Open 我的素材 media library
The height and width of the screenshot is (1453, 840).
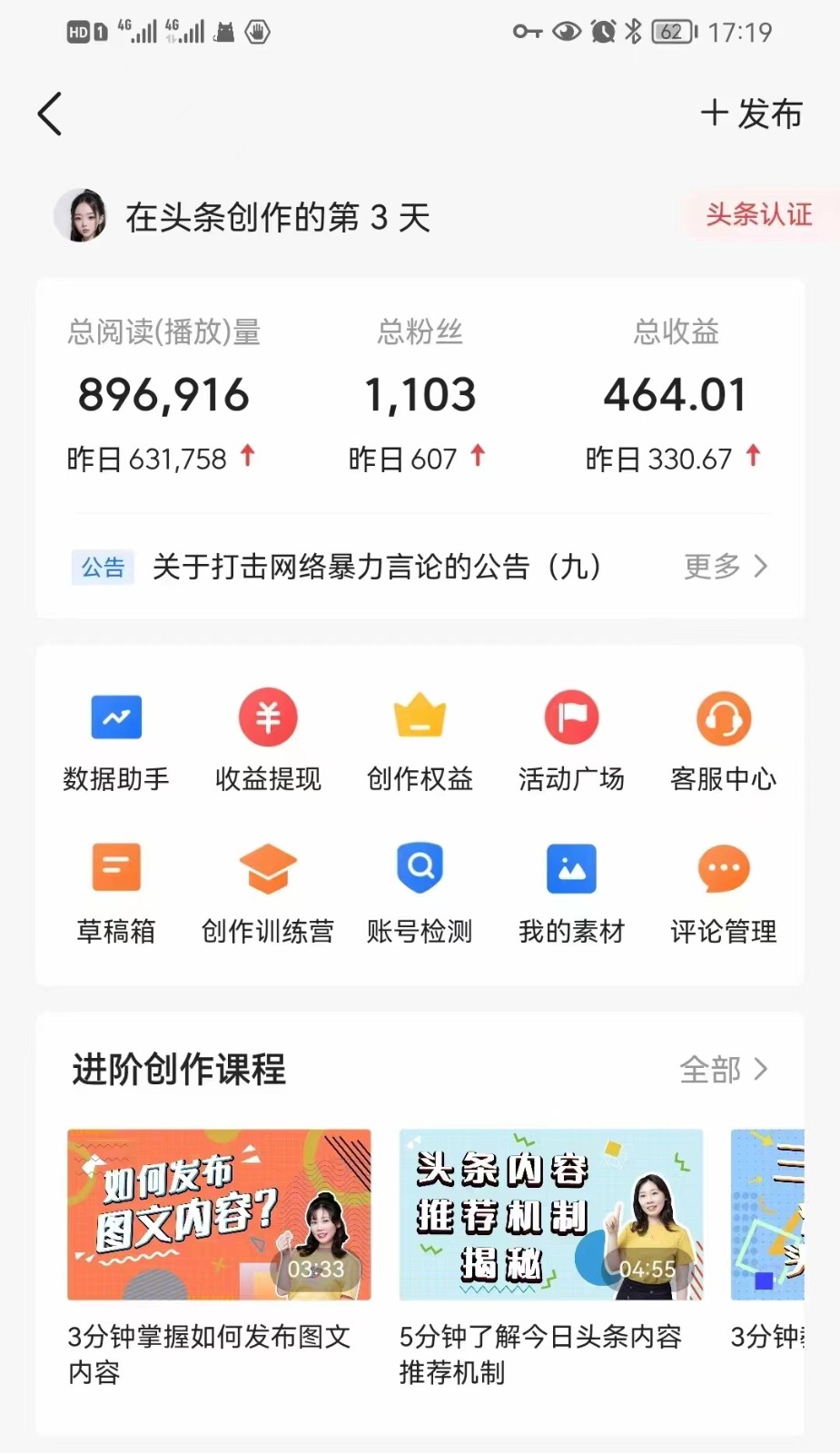tap(570, 893)
